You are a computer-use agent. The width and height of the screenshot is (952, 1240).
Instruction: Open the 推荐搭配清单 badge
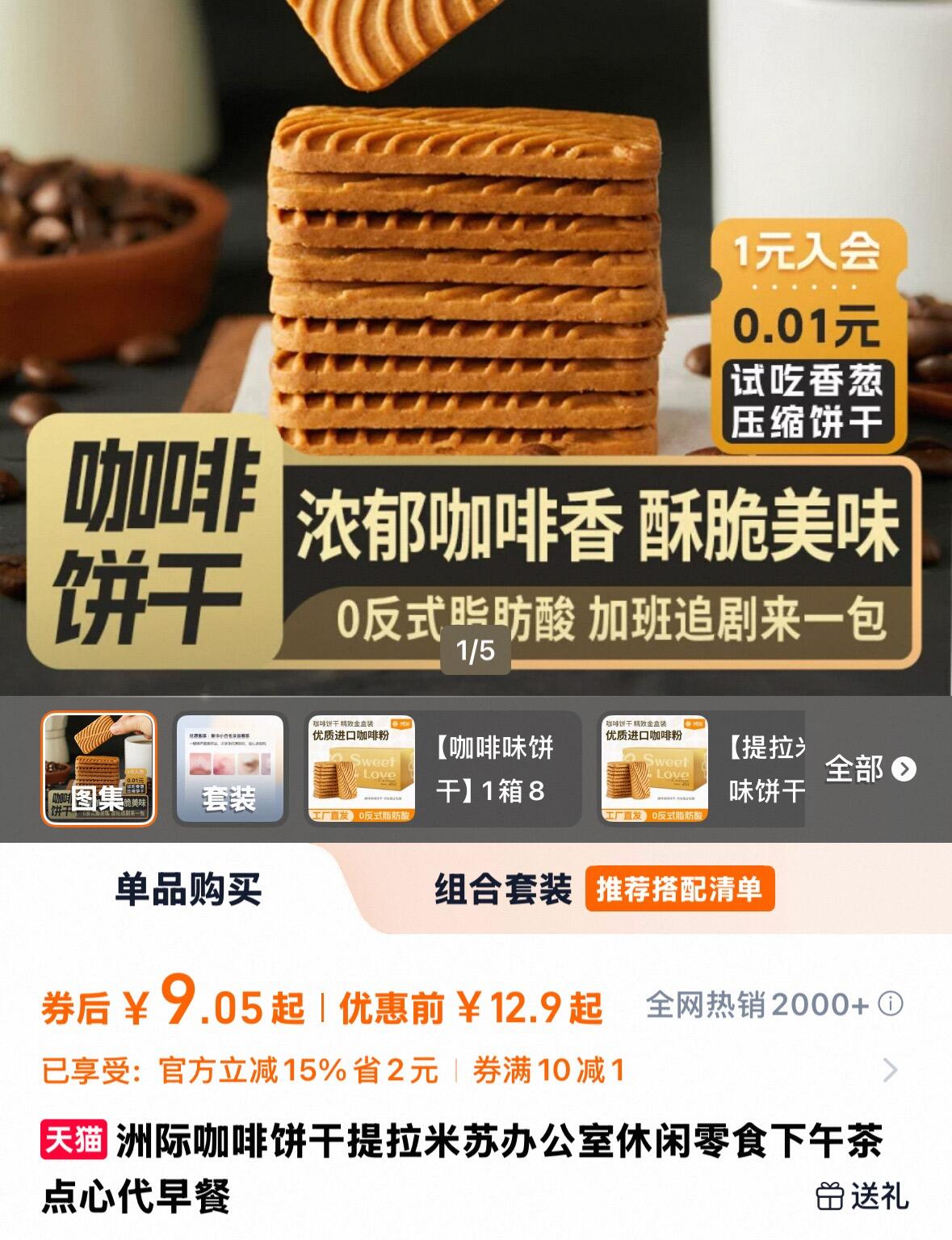[679, 890]
